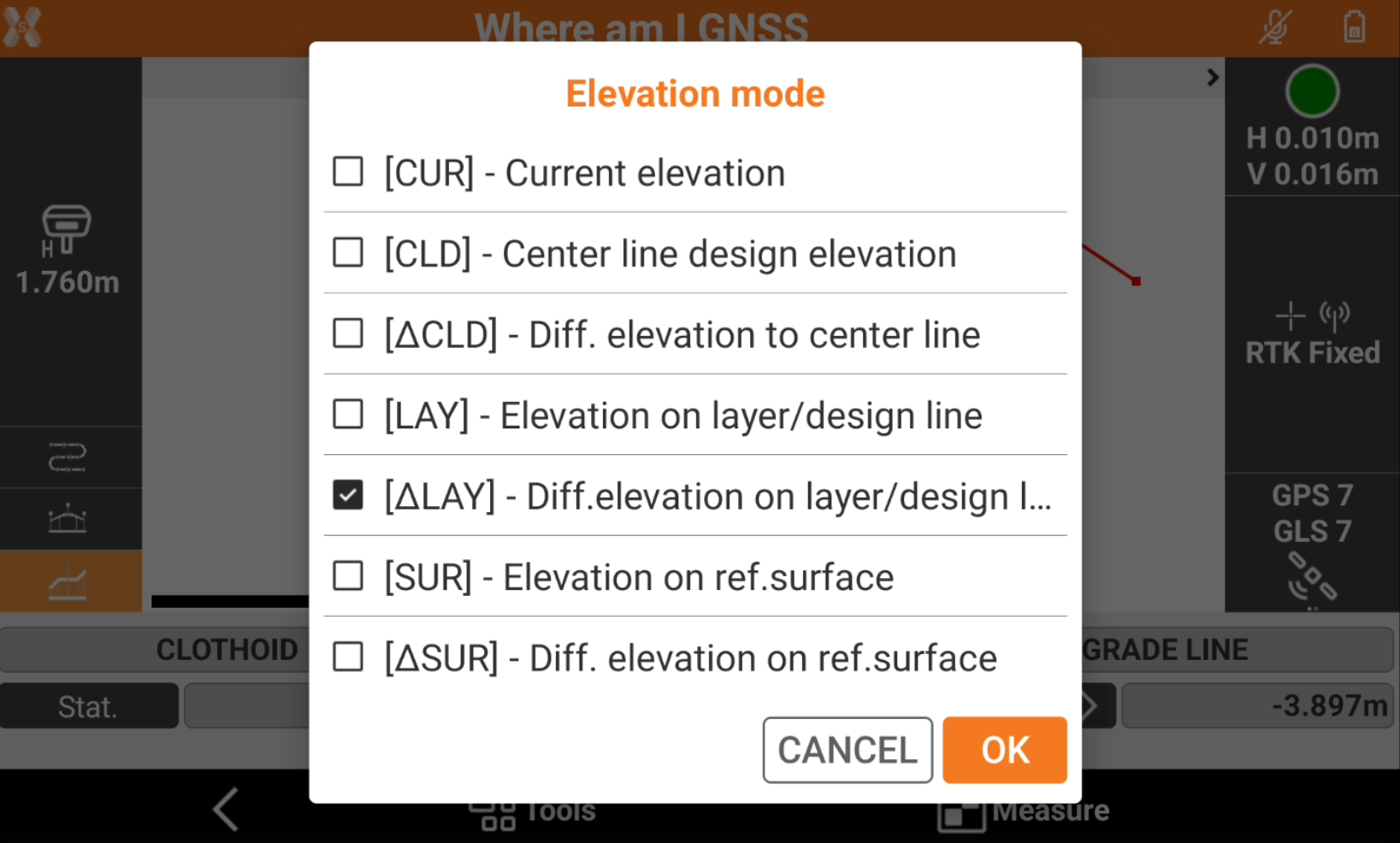Cancel the Elevation mode dialog
The image size is (1400, 843).
847,750
